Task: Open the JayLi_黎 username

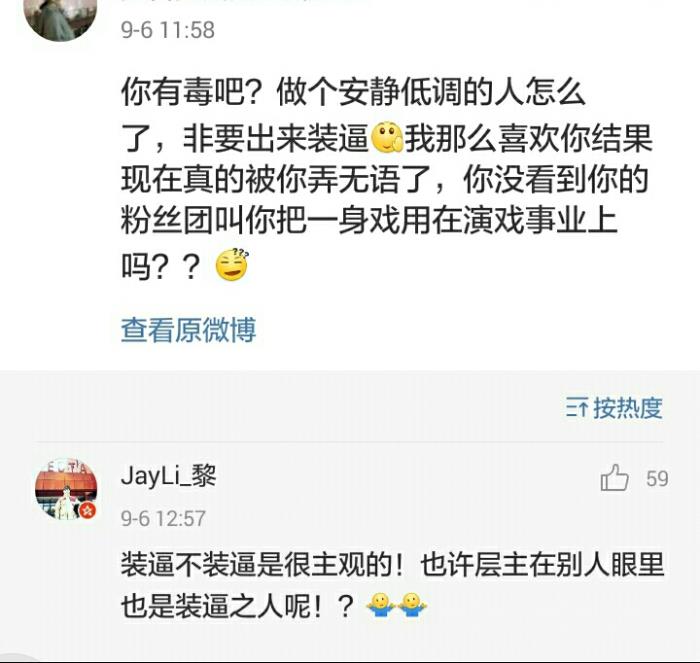Action: point(168,475)
